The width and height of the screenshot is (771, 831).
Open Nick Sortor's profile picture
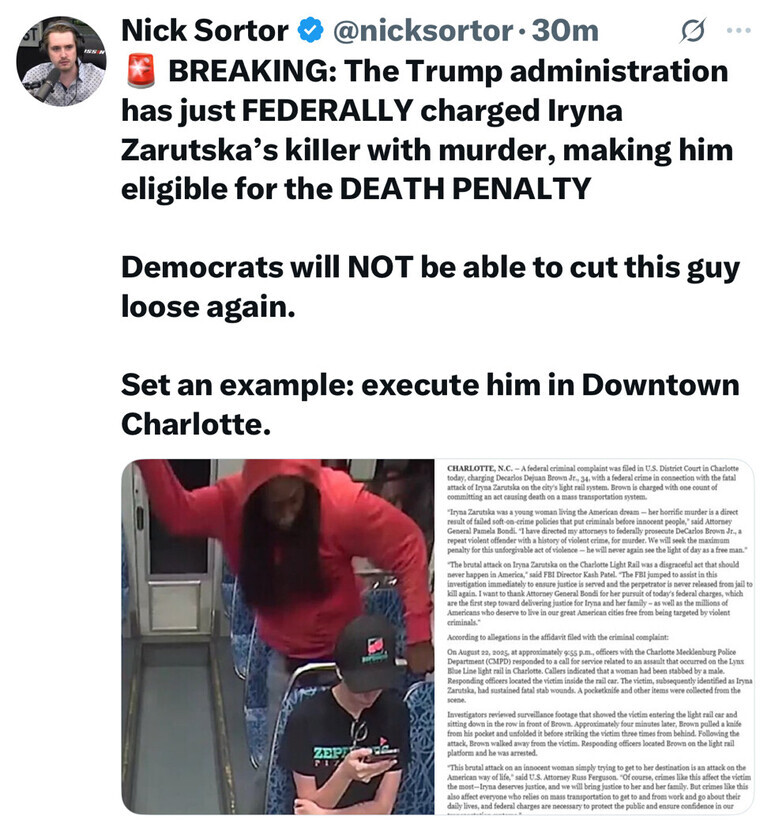click(60, 61)
